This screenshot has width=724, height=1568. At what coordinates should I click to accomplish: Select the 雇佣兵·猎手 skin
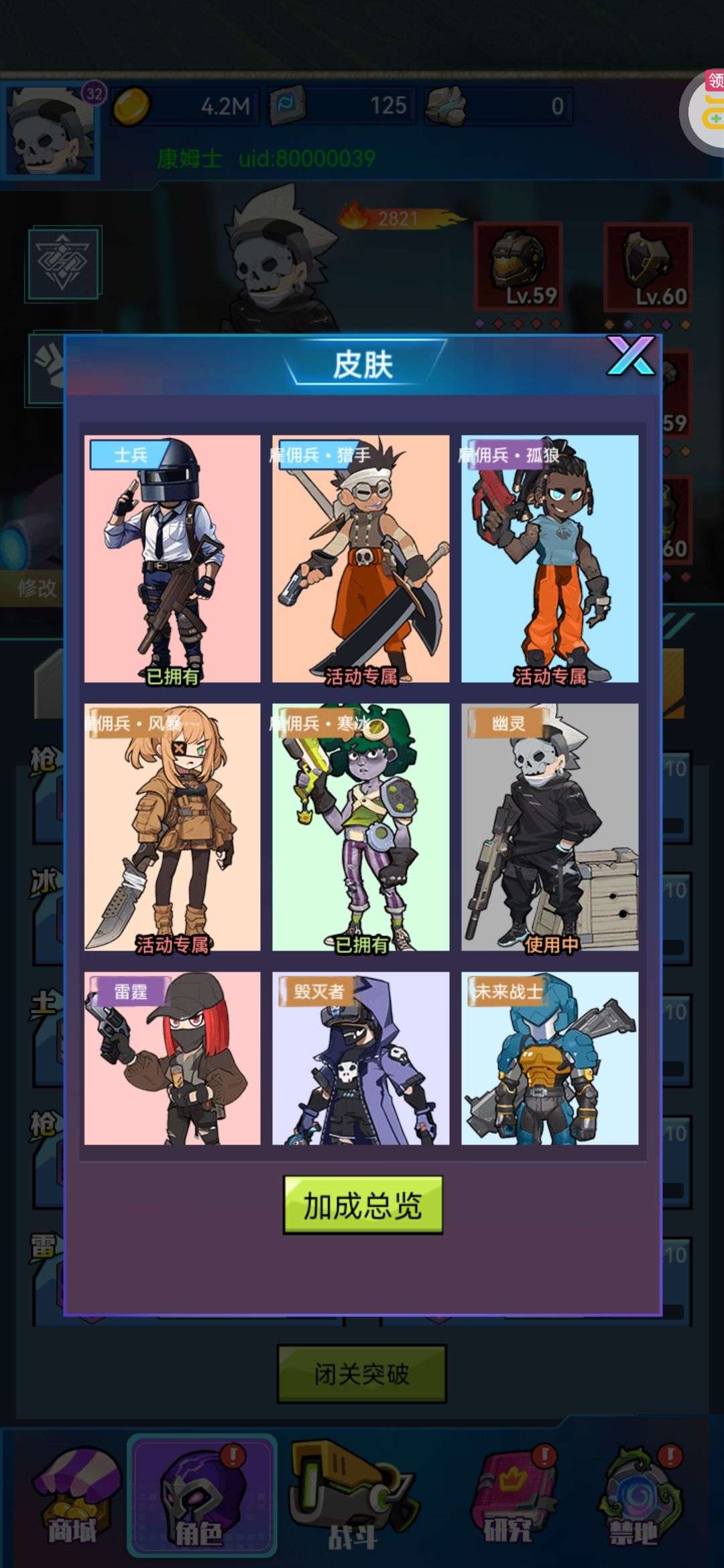pos(361,558)
